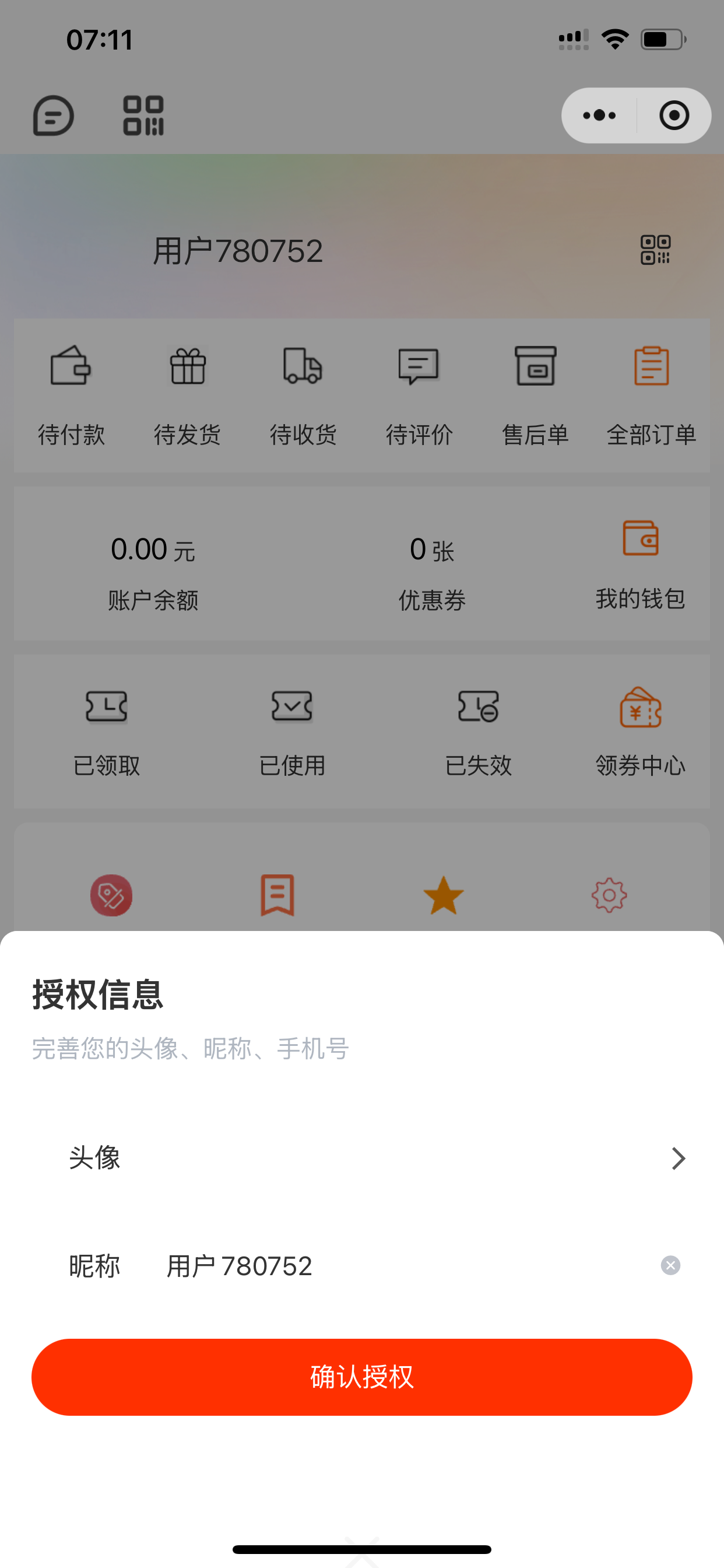Click the star favorites icon

point(444,893)
